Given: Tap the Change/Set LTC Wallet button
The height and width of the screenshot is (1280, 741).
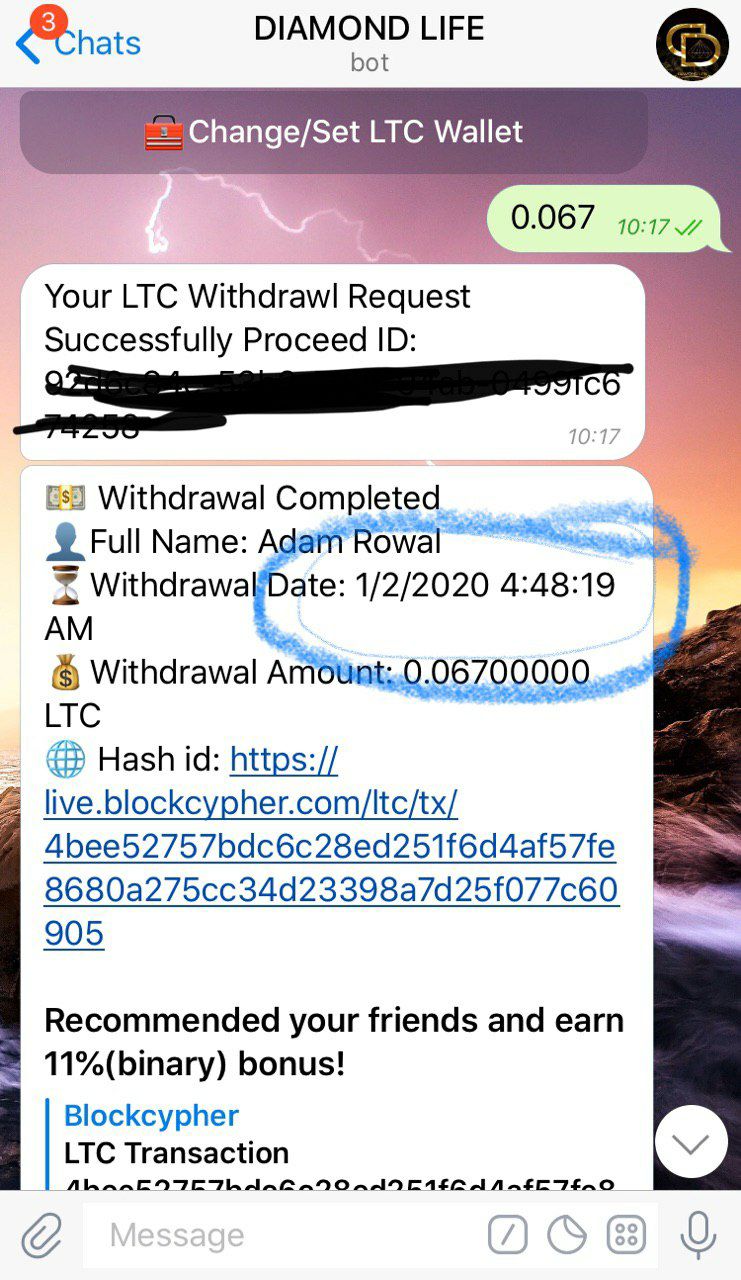Looking at the screenshot, I should coord(334,132).
